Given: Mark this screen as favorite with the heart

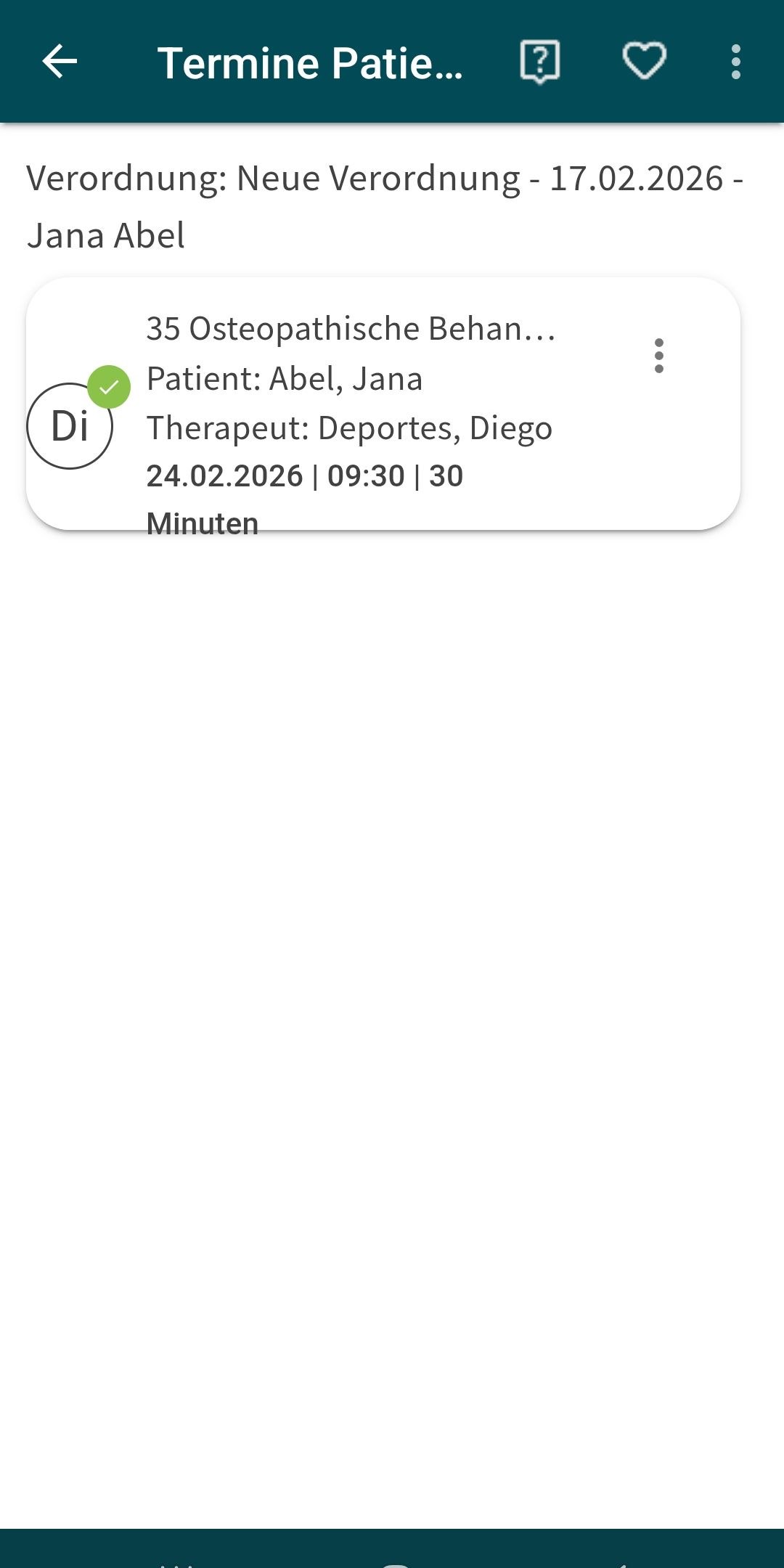Looking at the screenshot, I should pos(644,62).
